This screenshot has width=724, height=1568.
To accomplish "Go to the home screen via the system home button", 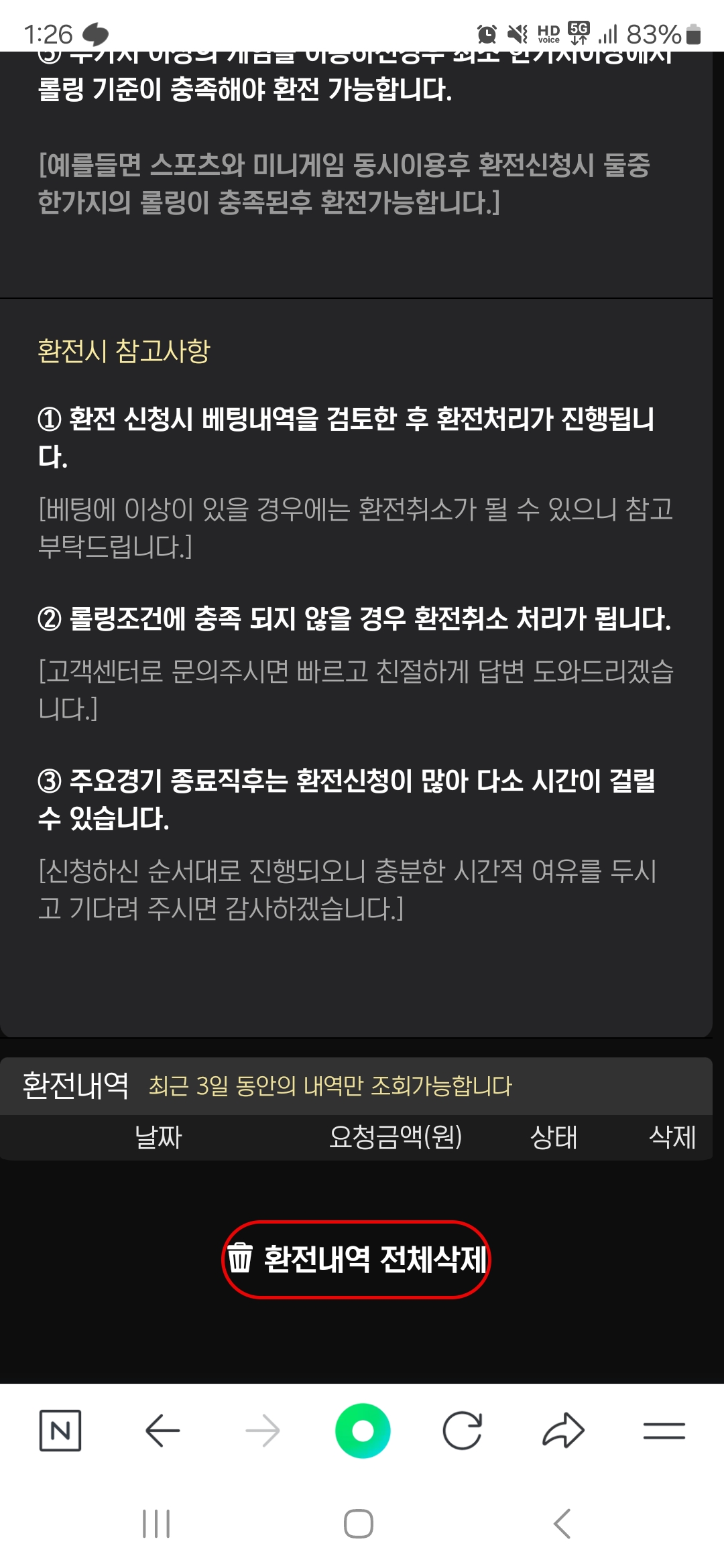I will point(359,1524).
